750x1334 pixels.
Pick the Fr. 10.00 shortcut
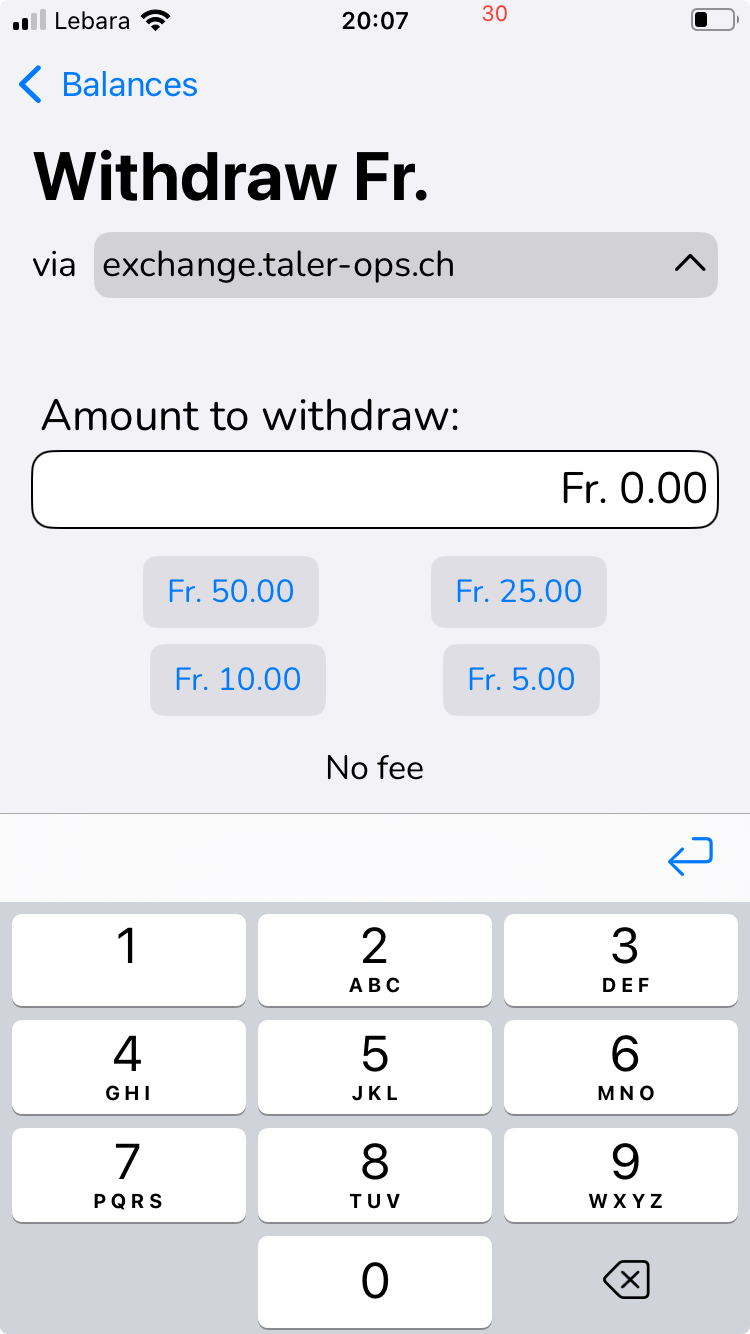click(238, 680)
